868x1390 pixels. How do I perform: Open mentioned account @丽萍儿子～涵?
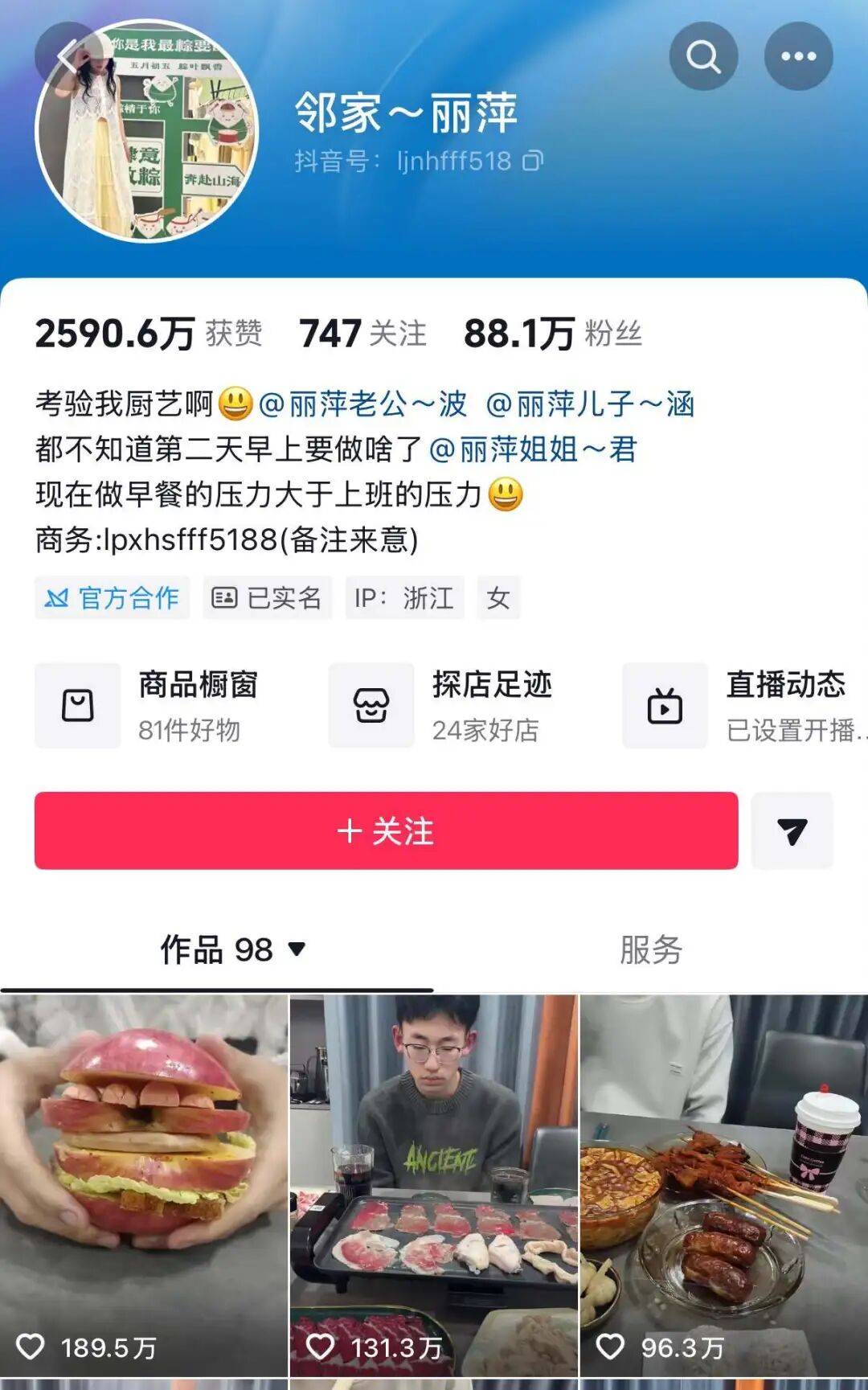point(591,404)
